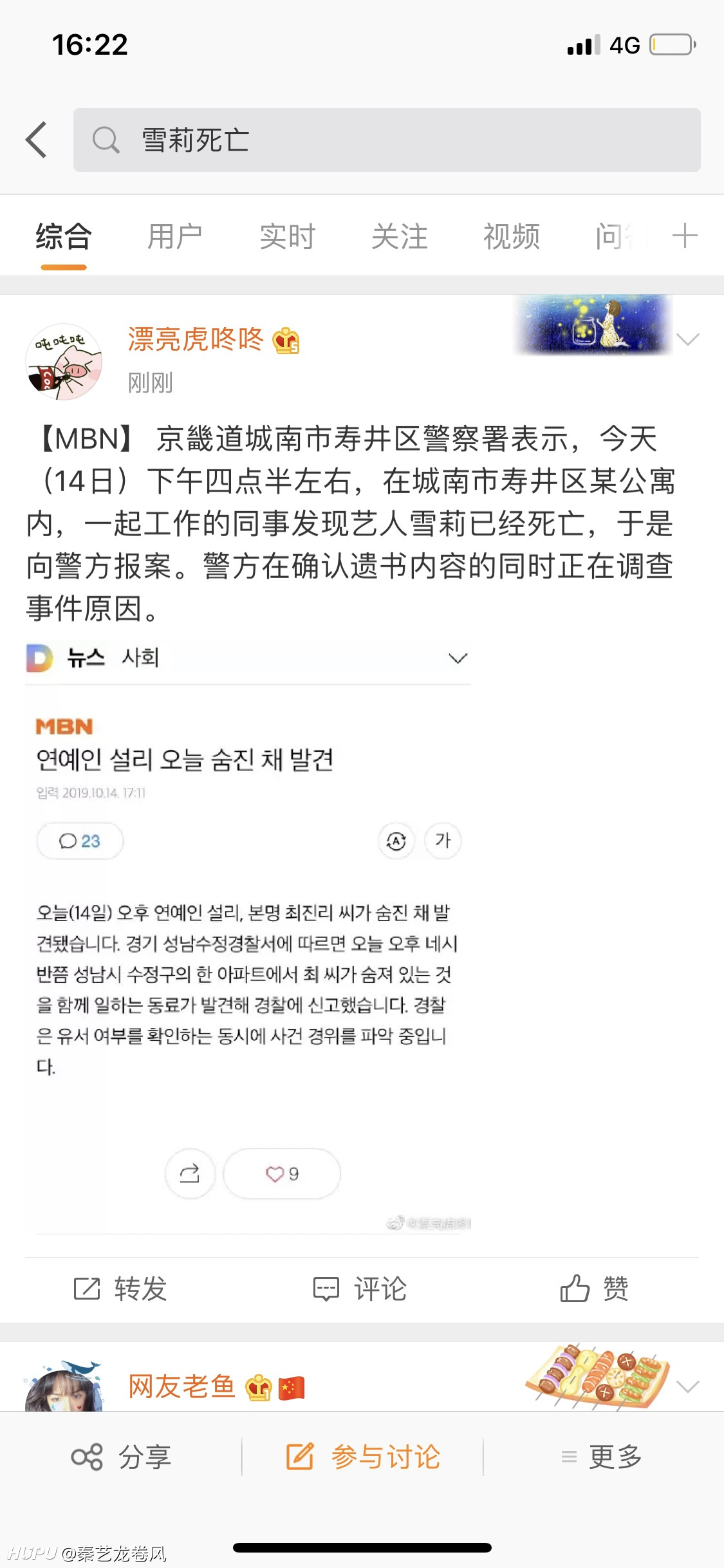This screenshot has width=724, height=1568.
Task: Open the 关注 tab
Action: pos(399,236)
